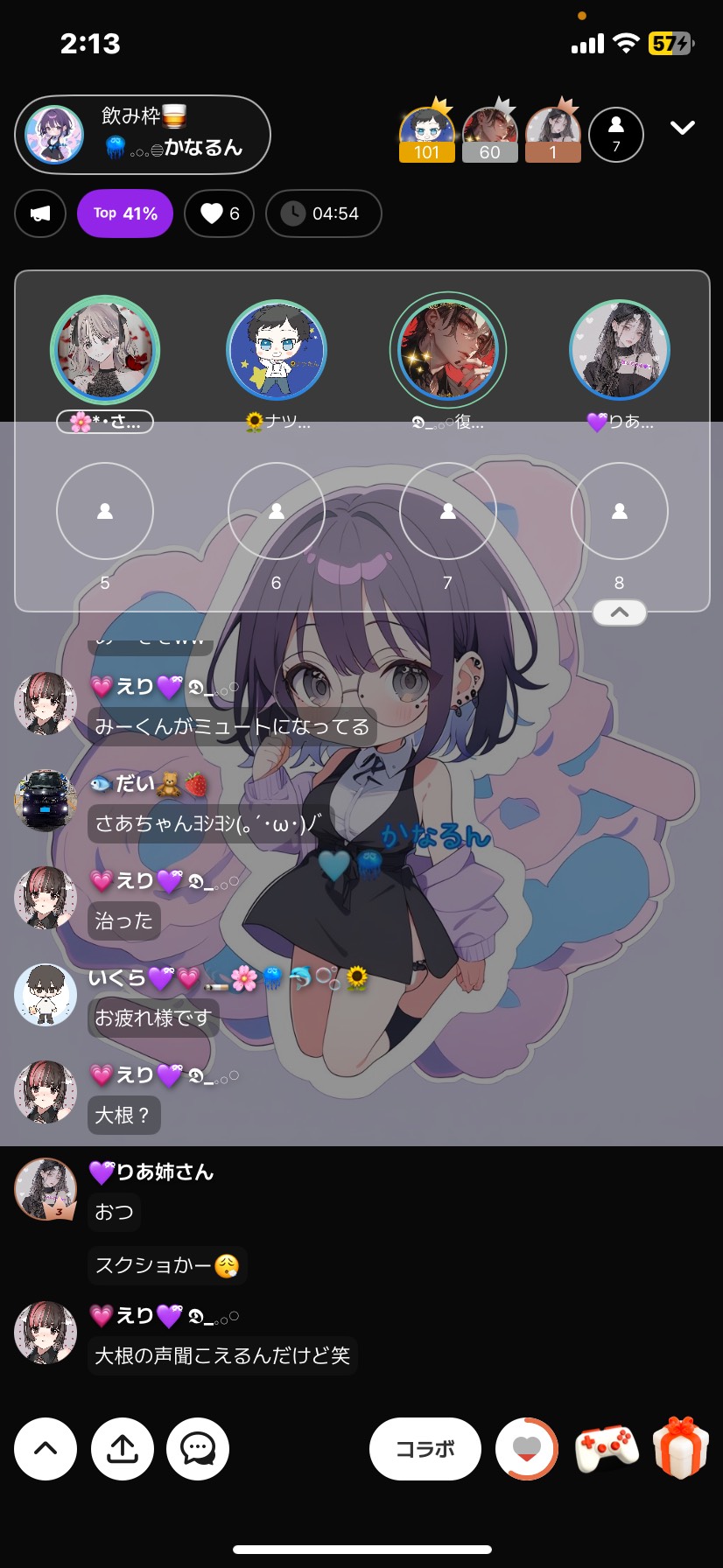Select empty collab seat number 8

(620, 511)
